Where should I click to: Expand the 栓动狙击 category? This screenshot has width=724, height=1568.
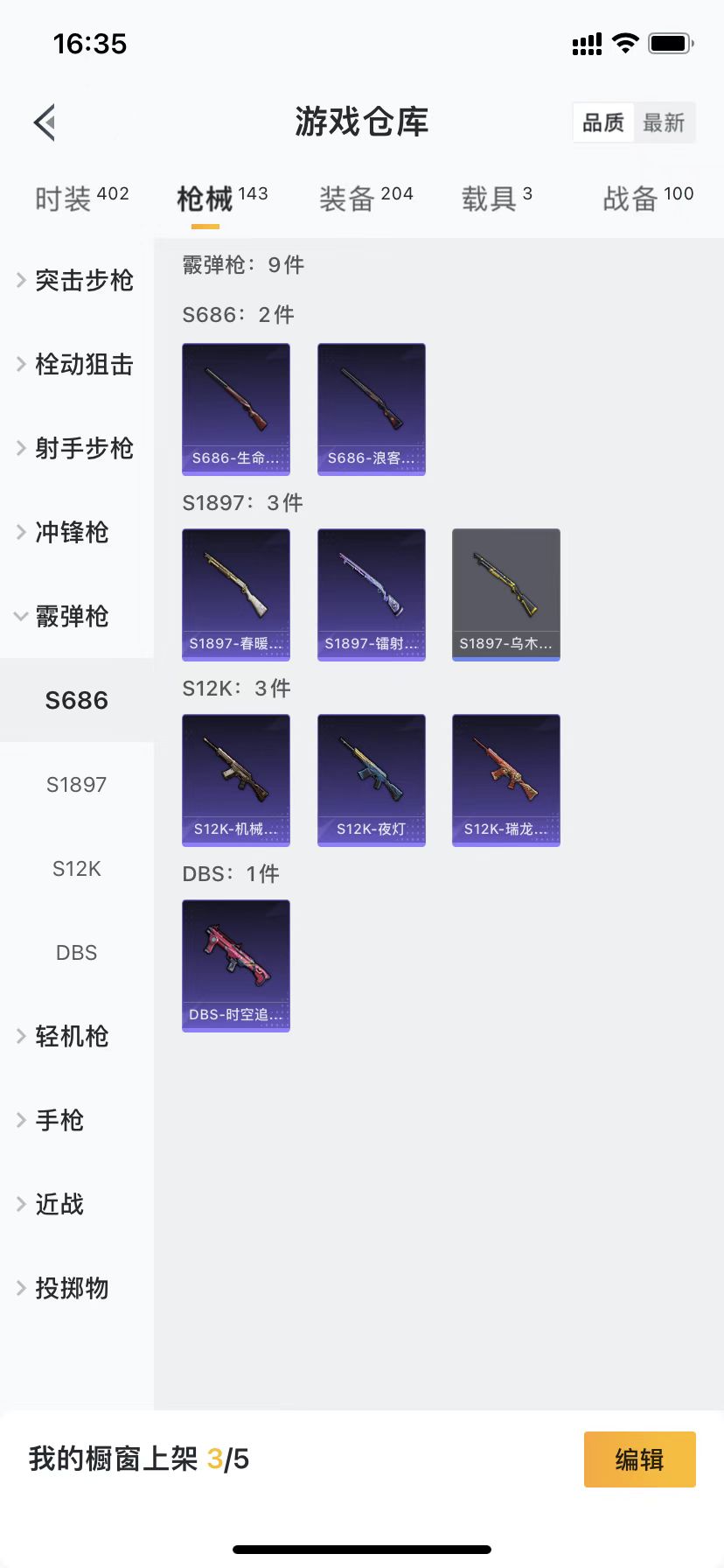click(x=75, y=364)
